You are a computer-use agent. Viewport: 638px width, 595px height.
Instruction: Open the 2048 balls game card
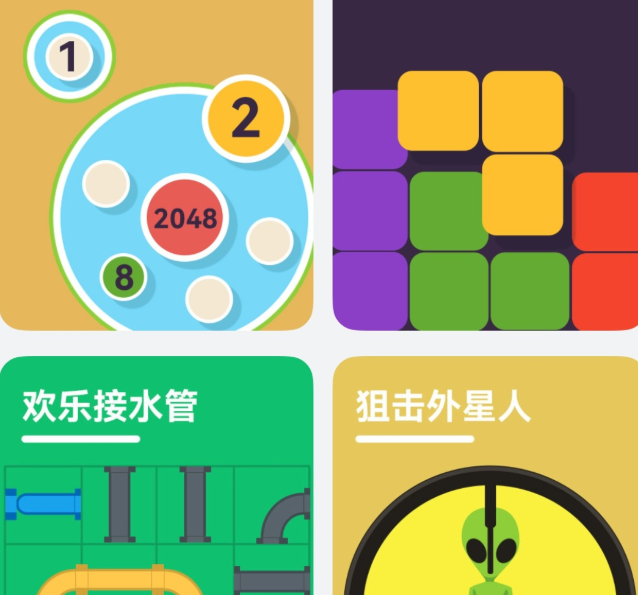156,165
